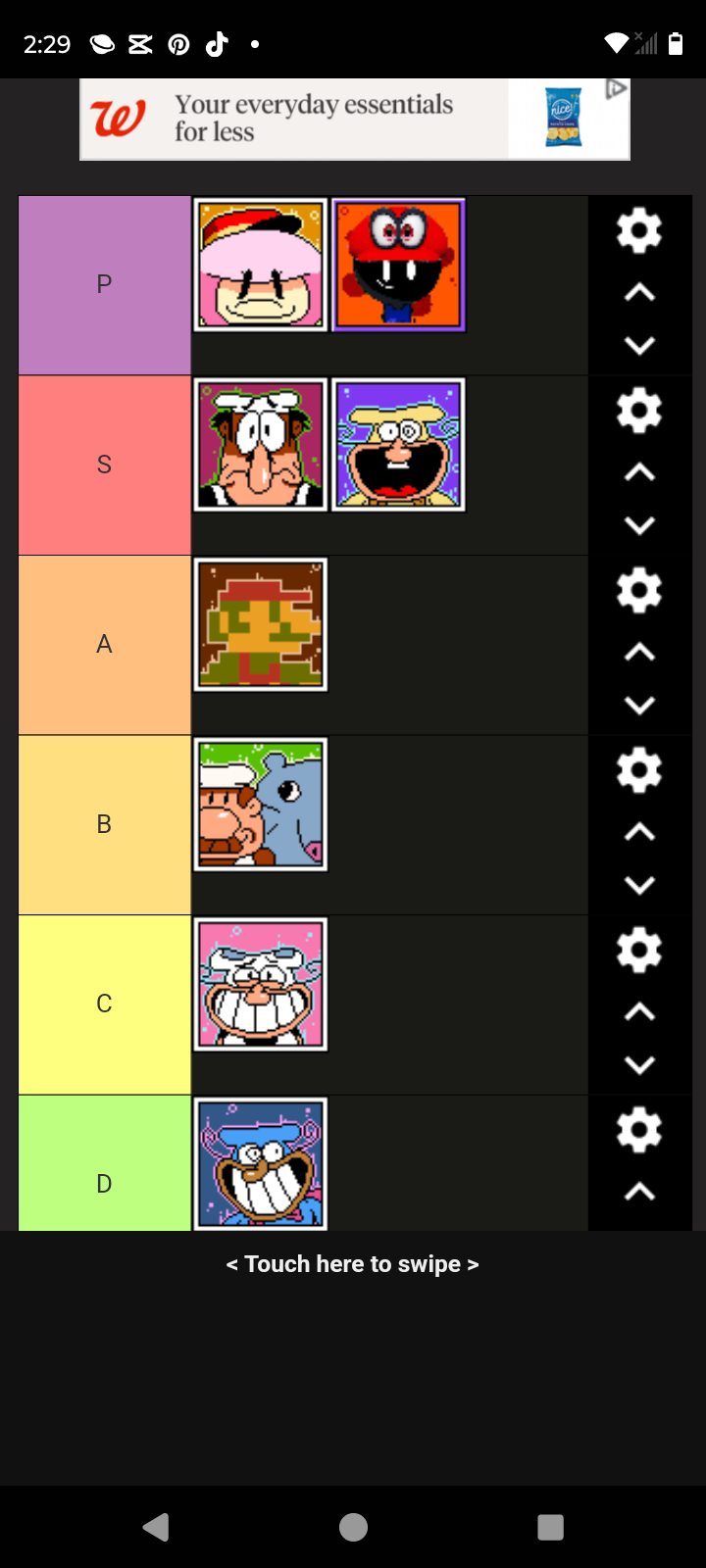The image size is (706, 1568).
Task: Open settings gear for the P tier
Action: tap(639, 231)
